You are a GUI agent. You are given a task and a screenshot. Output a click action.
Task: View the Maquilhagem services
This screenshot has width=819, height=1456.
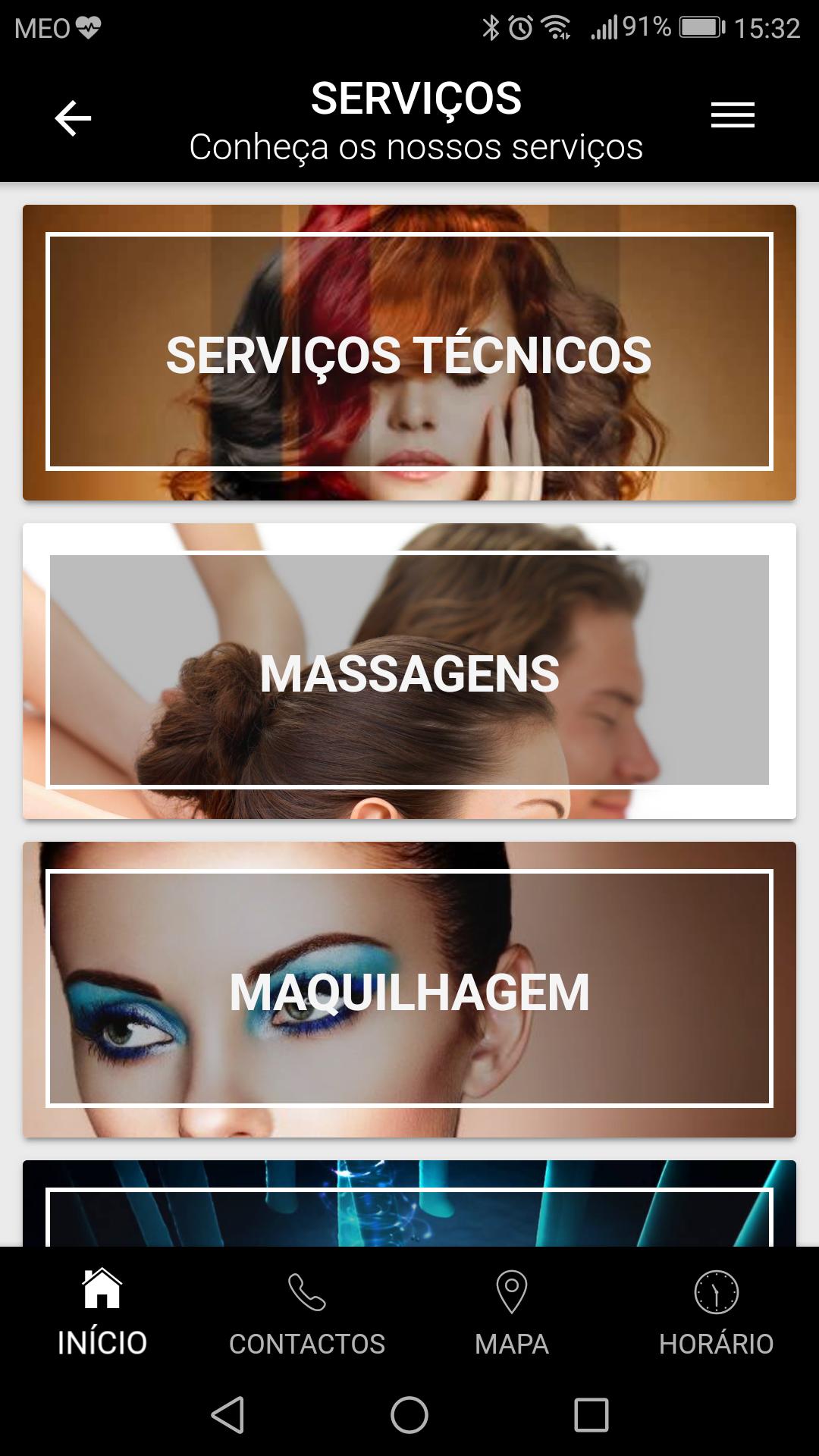coord(409,990)
